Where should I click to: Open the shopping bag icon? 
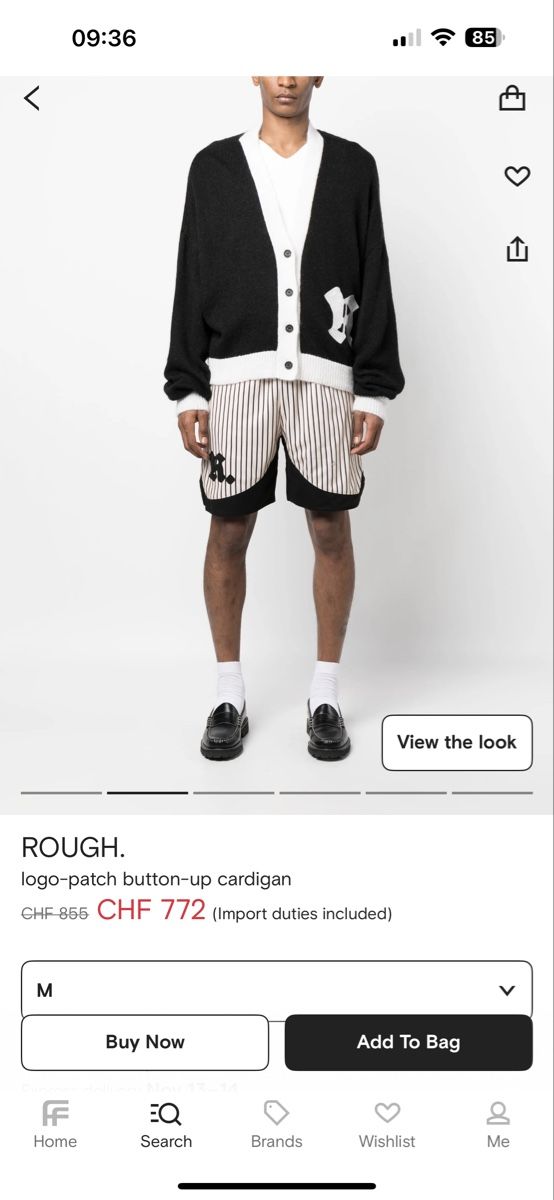[x=512, y=98]
